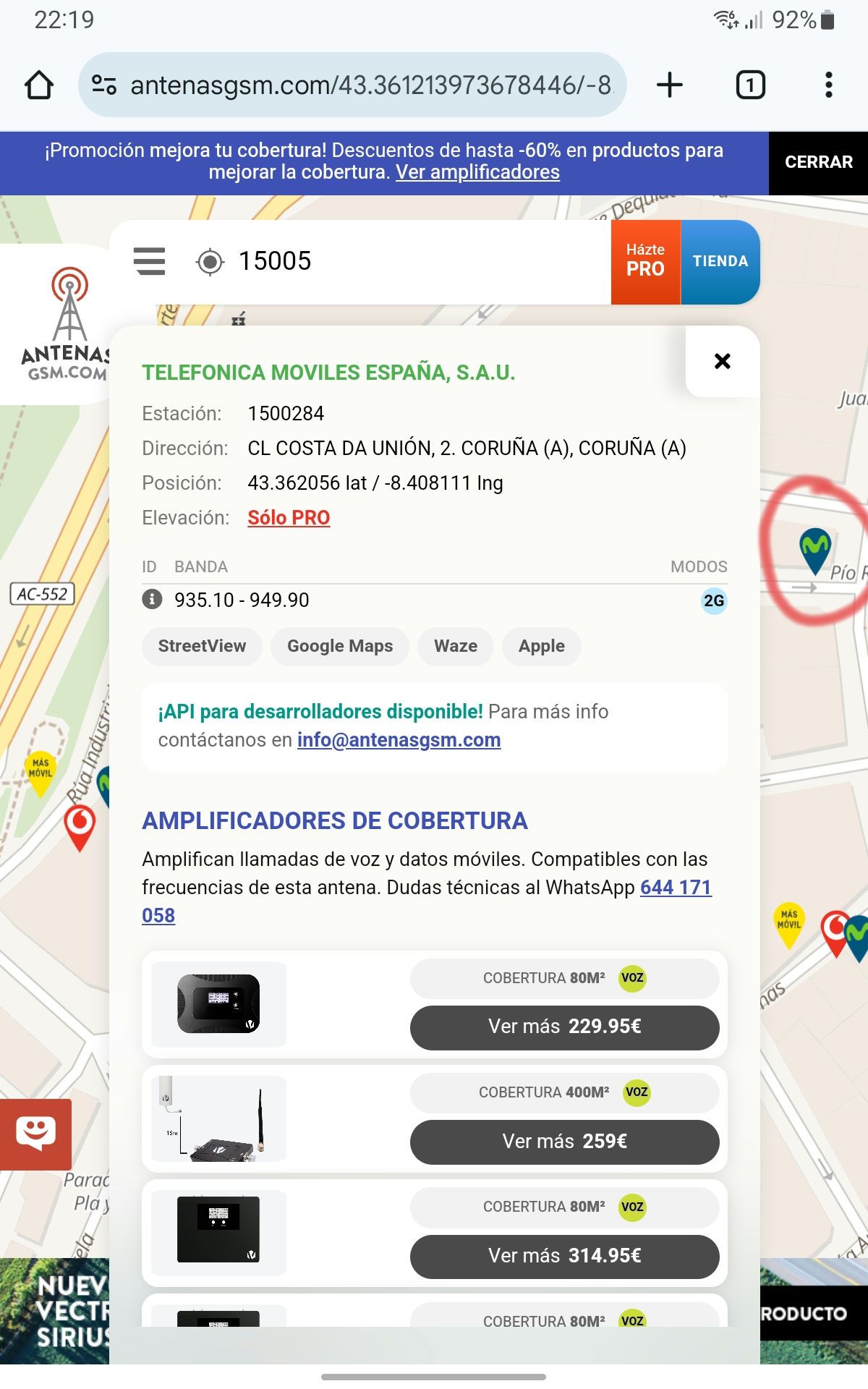Tap the Házte PRO button
Image resolution: width=868 pixels, height=1389 pixels.
645,261
